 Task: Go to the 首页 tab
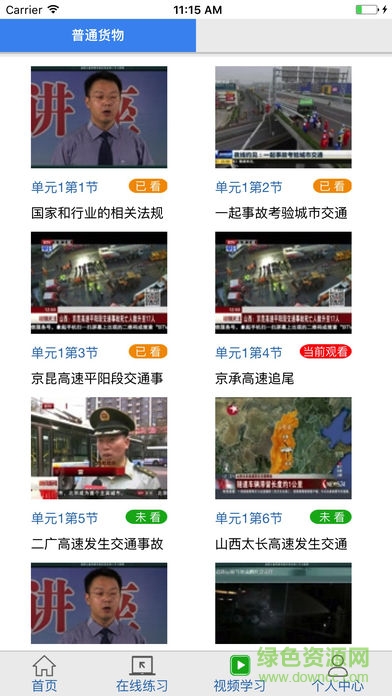click(44, 674)
